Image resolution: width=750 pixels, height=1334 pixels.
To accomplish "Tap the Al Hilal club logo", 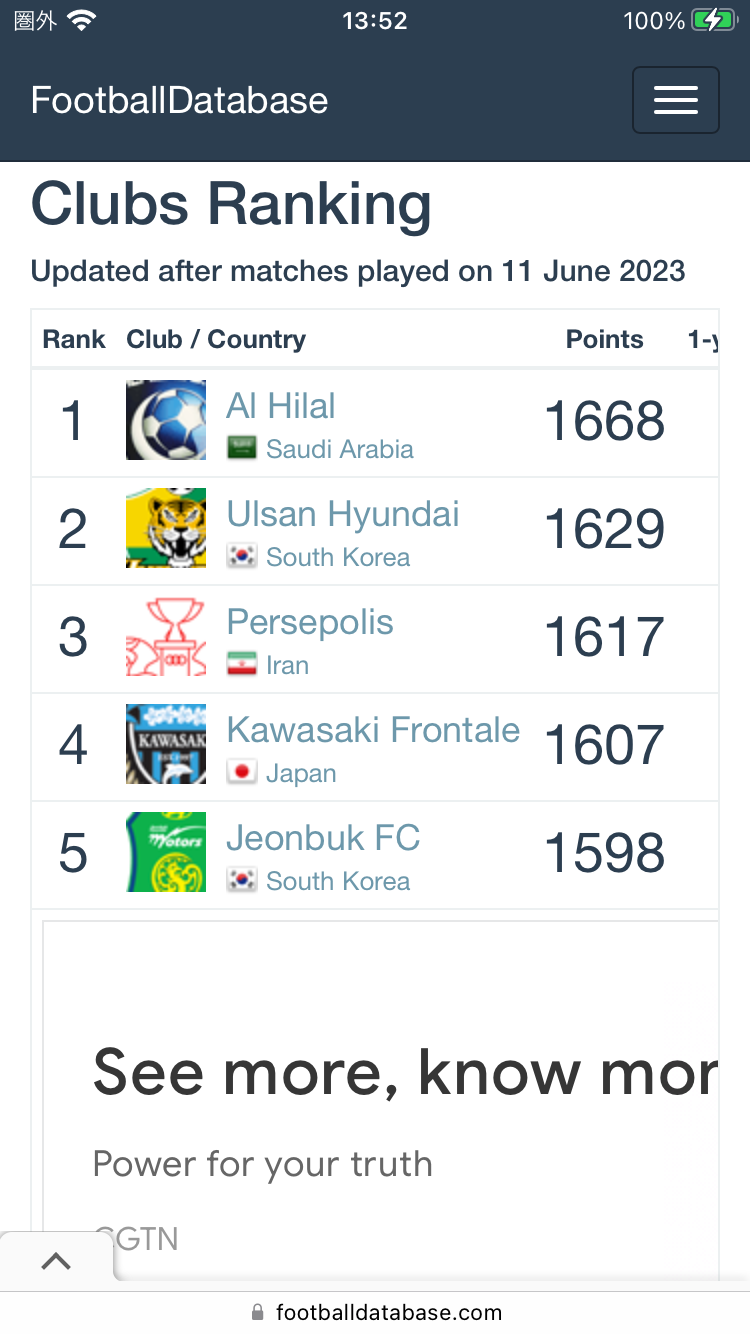I will (x=166, y=420).
